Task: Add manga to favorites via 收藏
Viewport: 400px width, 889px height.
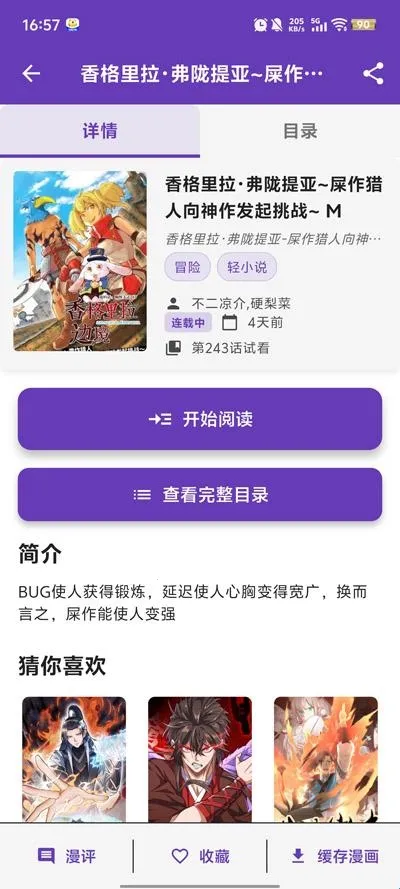Action: (200, 856)
